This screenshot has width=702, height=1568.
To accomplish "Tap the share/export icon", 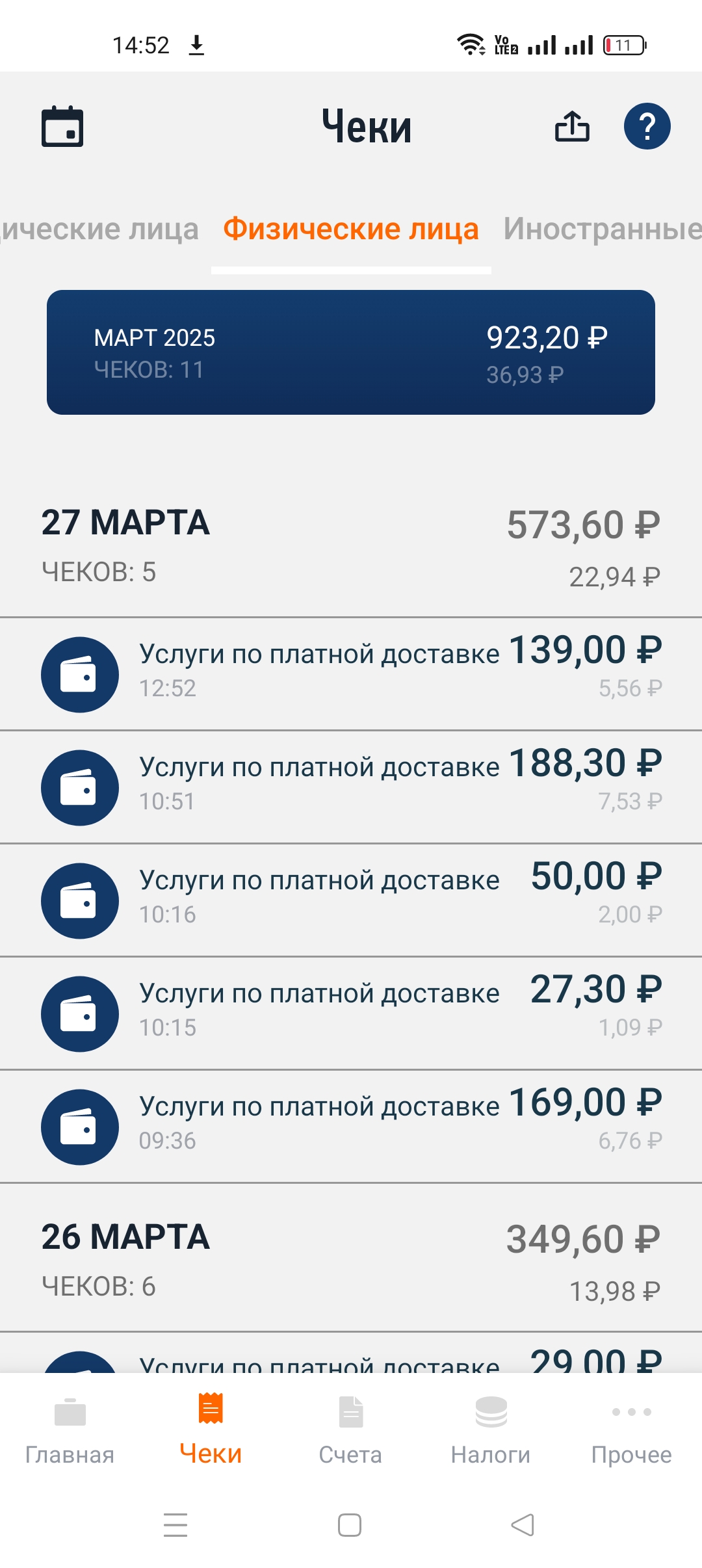I will pos(572,126).
